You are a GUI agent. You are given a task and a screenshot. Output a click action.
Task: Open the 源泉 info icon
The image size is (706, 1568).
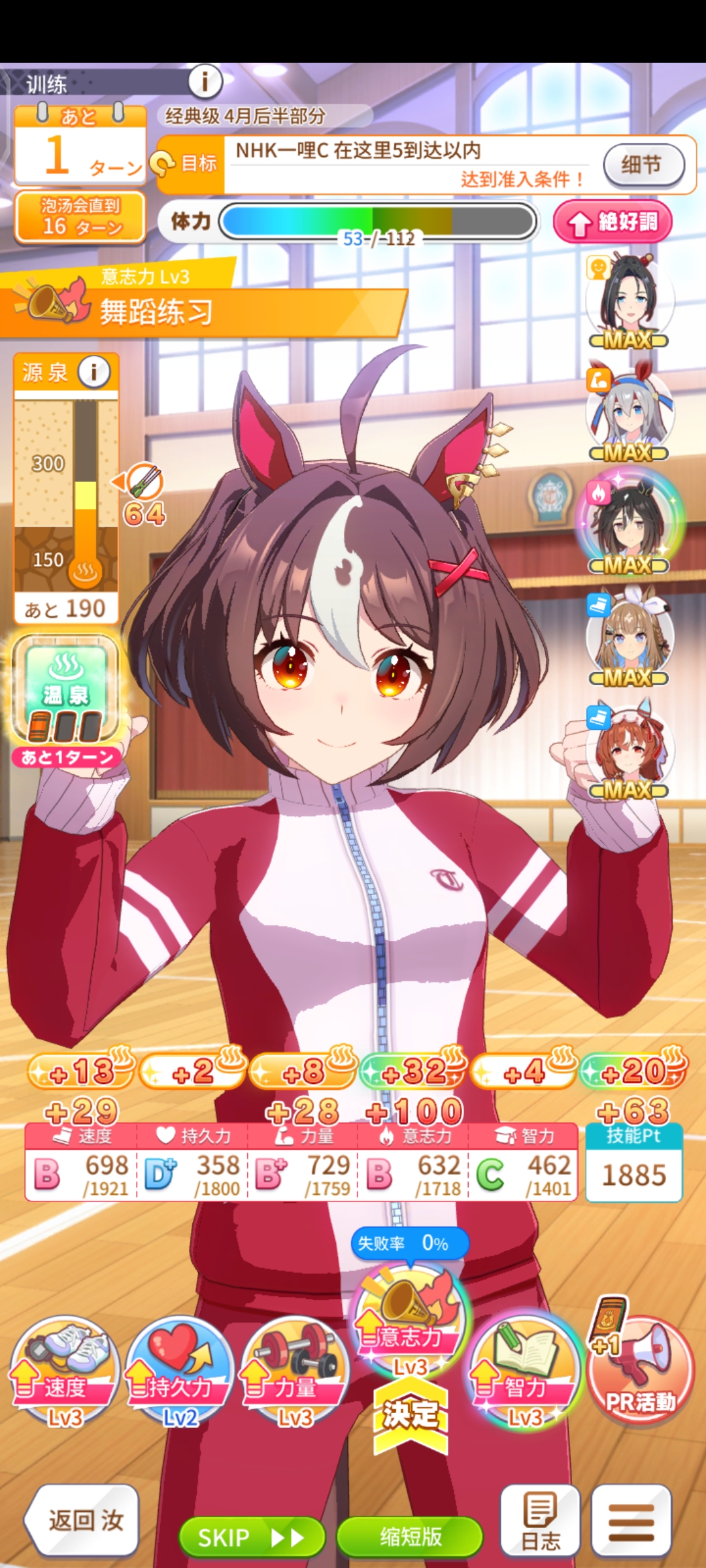coord(94,372)
